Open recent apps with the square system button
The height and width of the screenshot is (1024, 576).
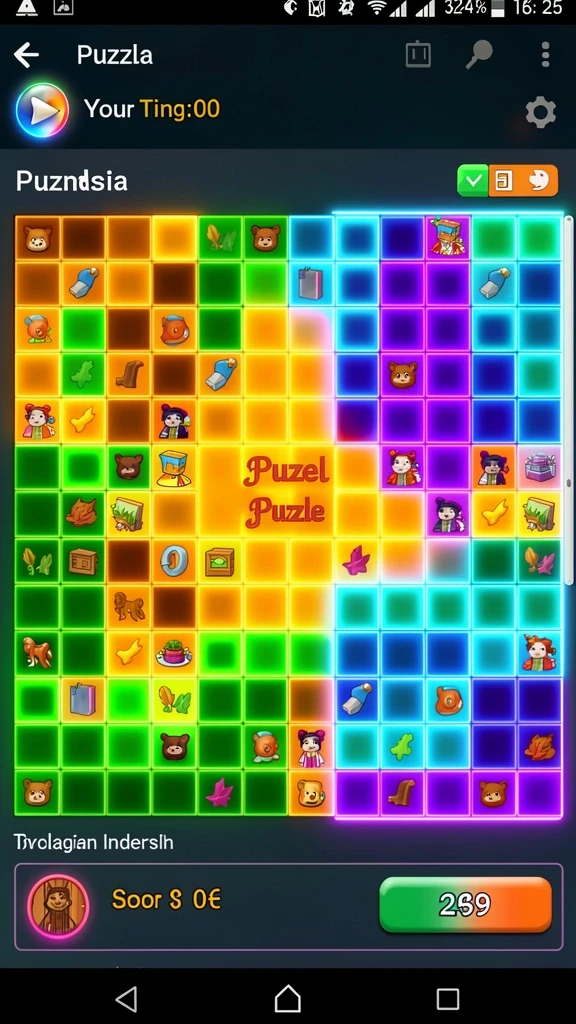pos(448,999)
